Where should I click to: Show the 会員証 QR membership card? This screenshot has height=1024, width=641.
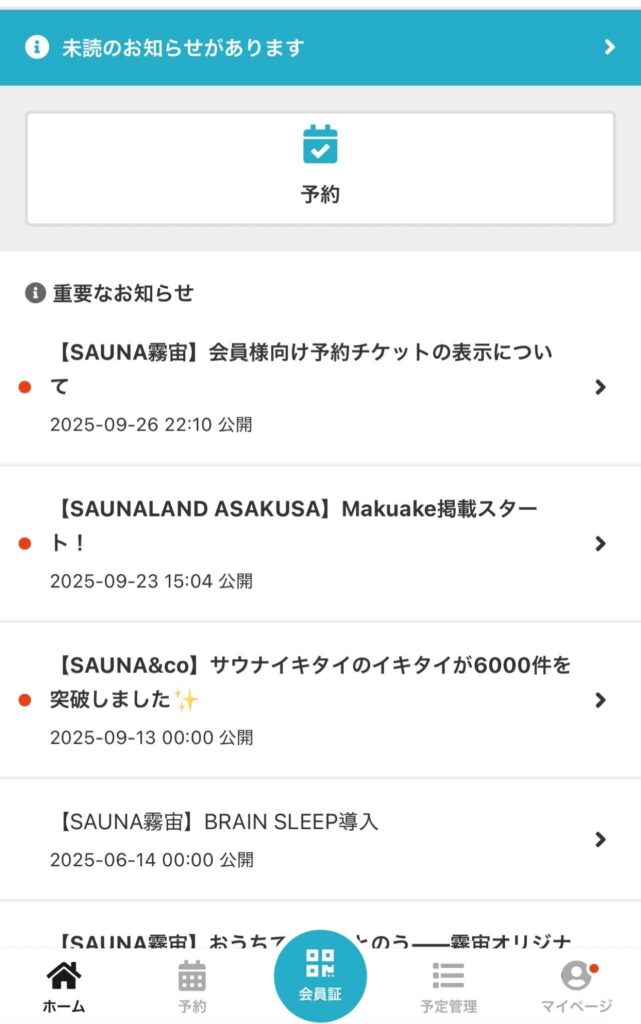[320, 976]
